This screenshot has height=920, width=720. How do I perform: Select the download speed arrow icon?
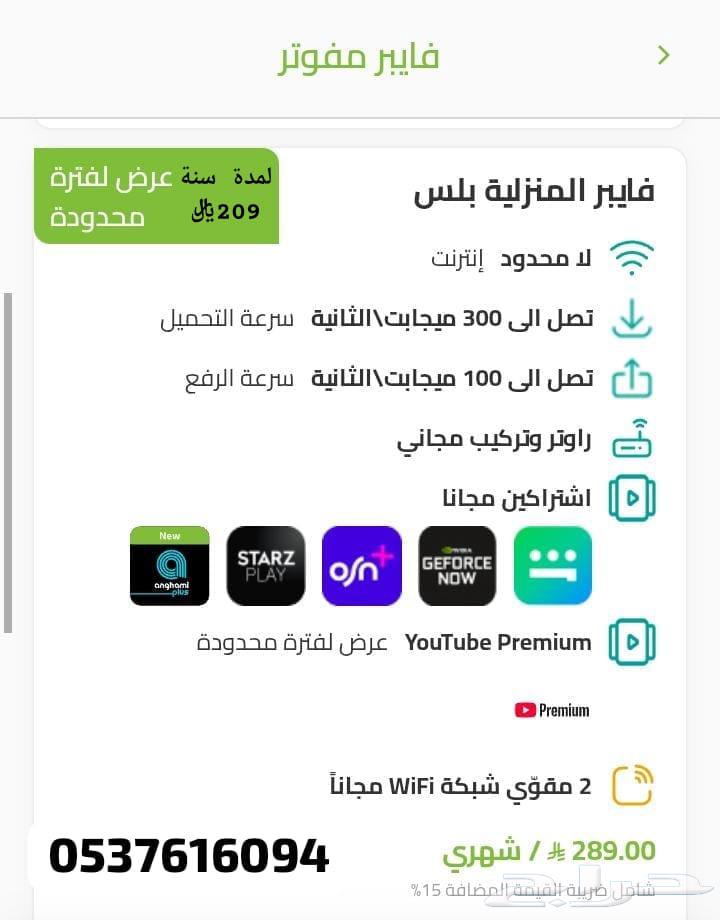[x=633, y=318]
